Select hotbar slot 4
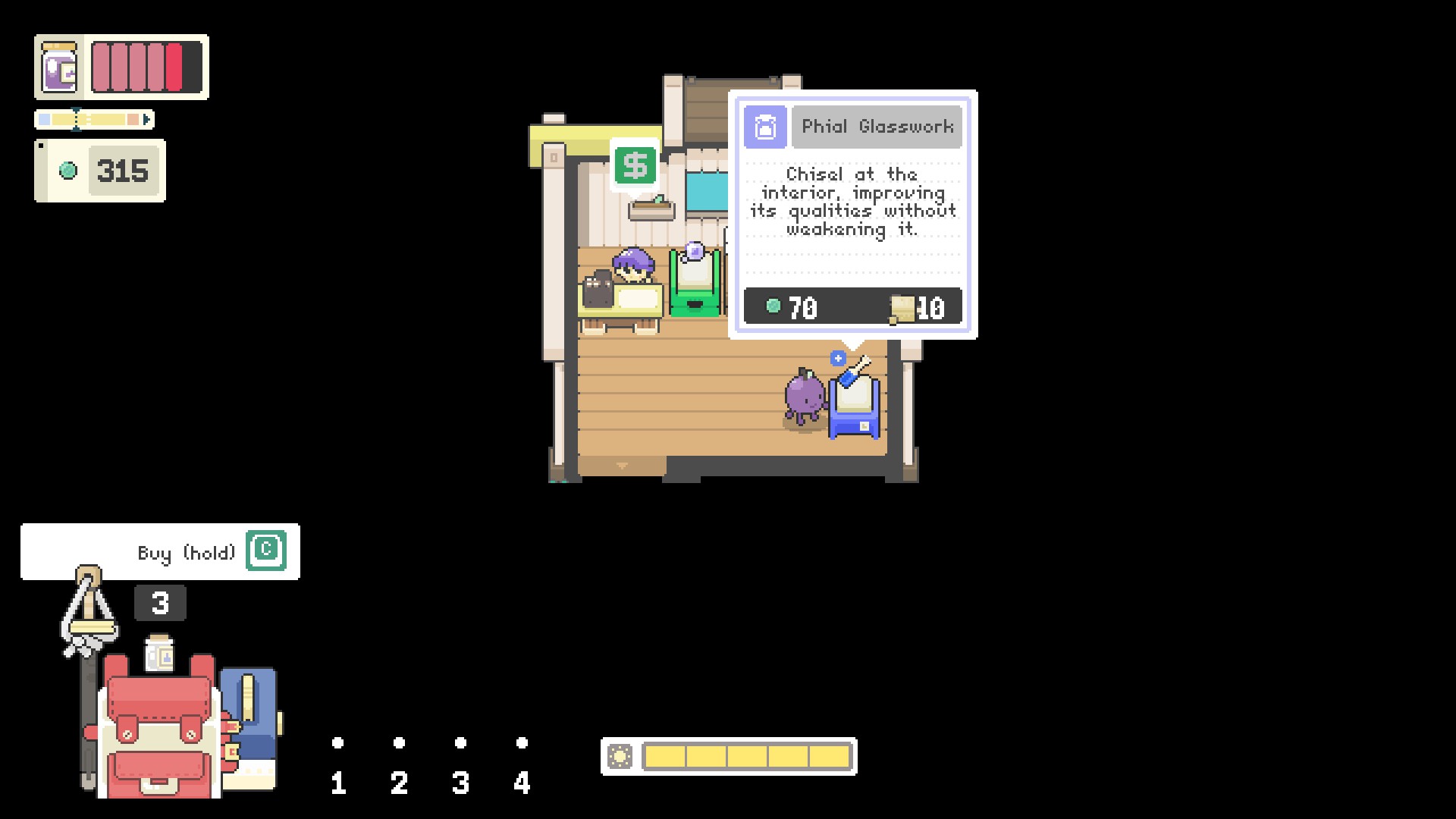This screenshot has height=819, width=1456. point(522,764)
